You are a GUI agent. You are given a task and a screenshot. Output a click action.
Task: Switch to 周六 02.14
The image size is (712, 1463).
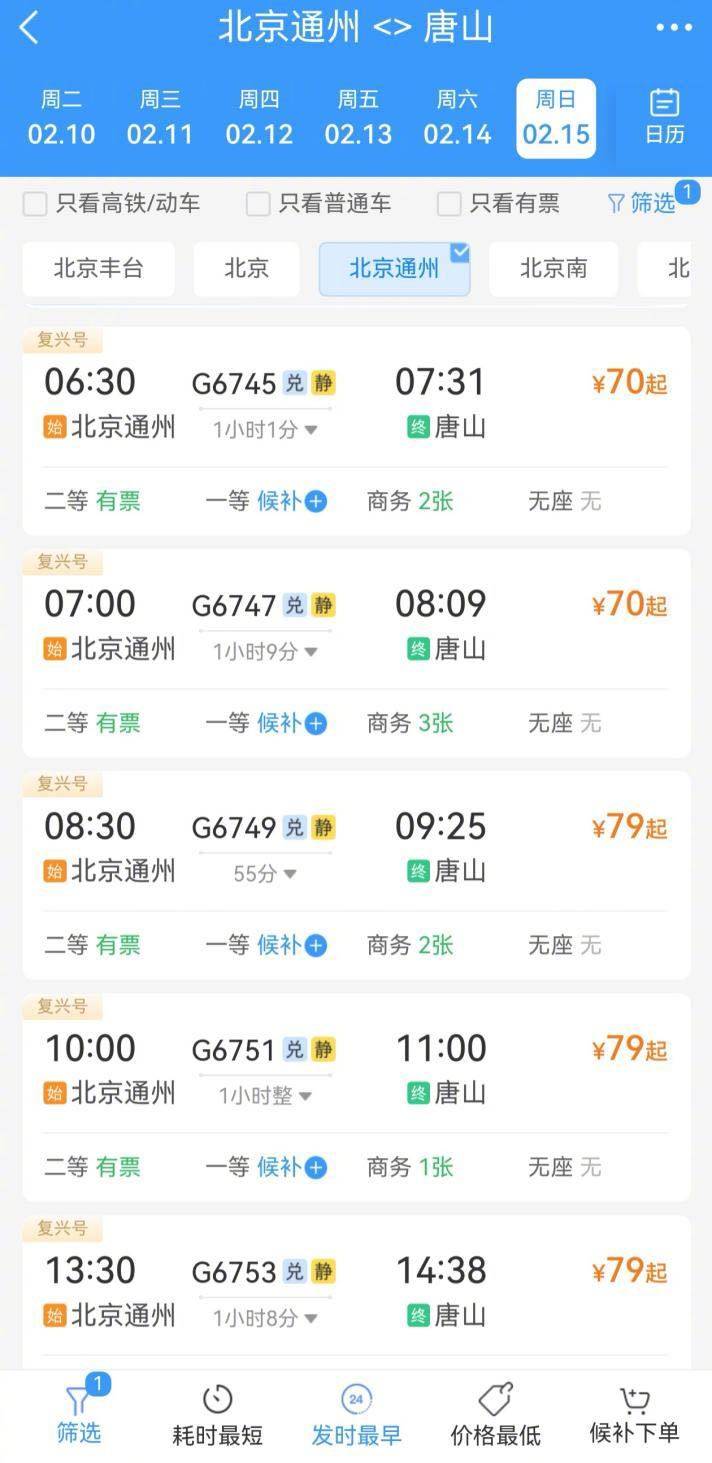(x=457, y=118)
